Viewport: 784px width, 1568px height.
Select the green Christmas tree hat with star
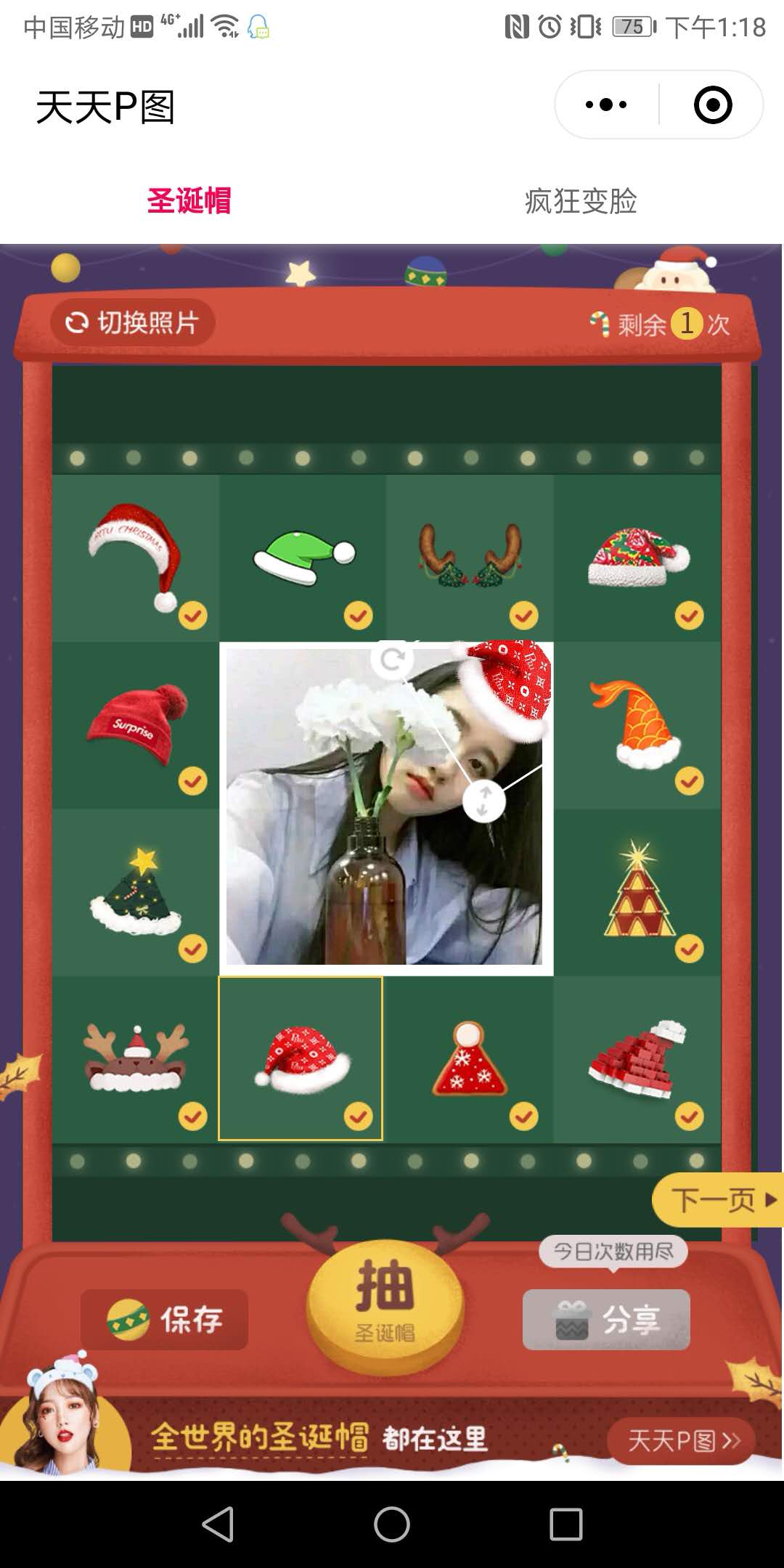tap(136, 891)
